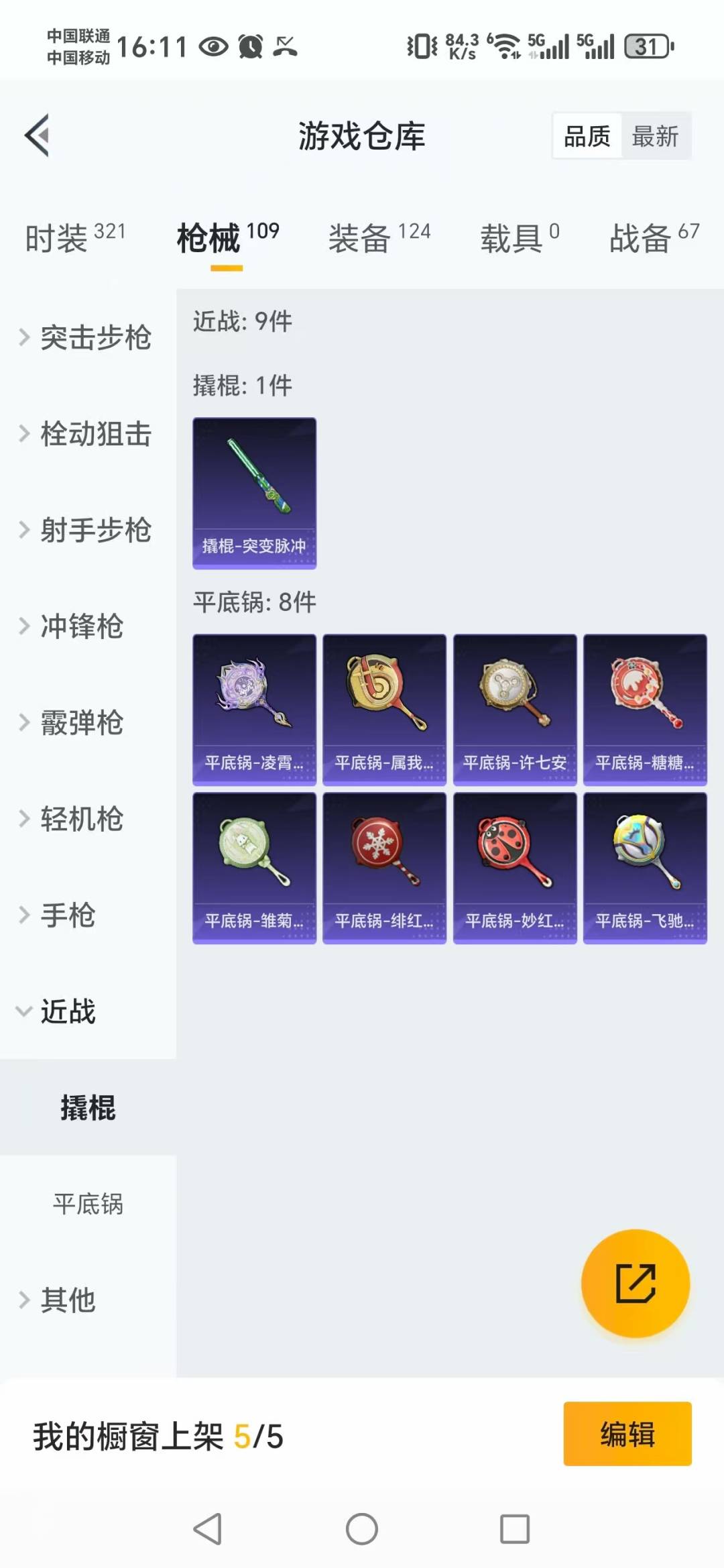Screen dimensions: 724x1568
Task: Open the ladybug 平底锅-妙红 item
Action: (515, 868)
